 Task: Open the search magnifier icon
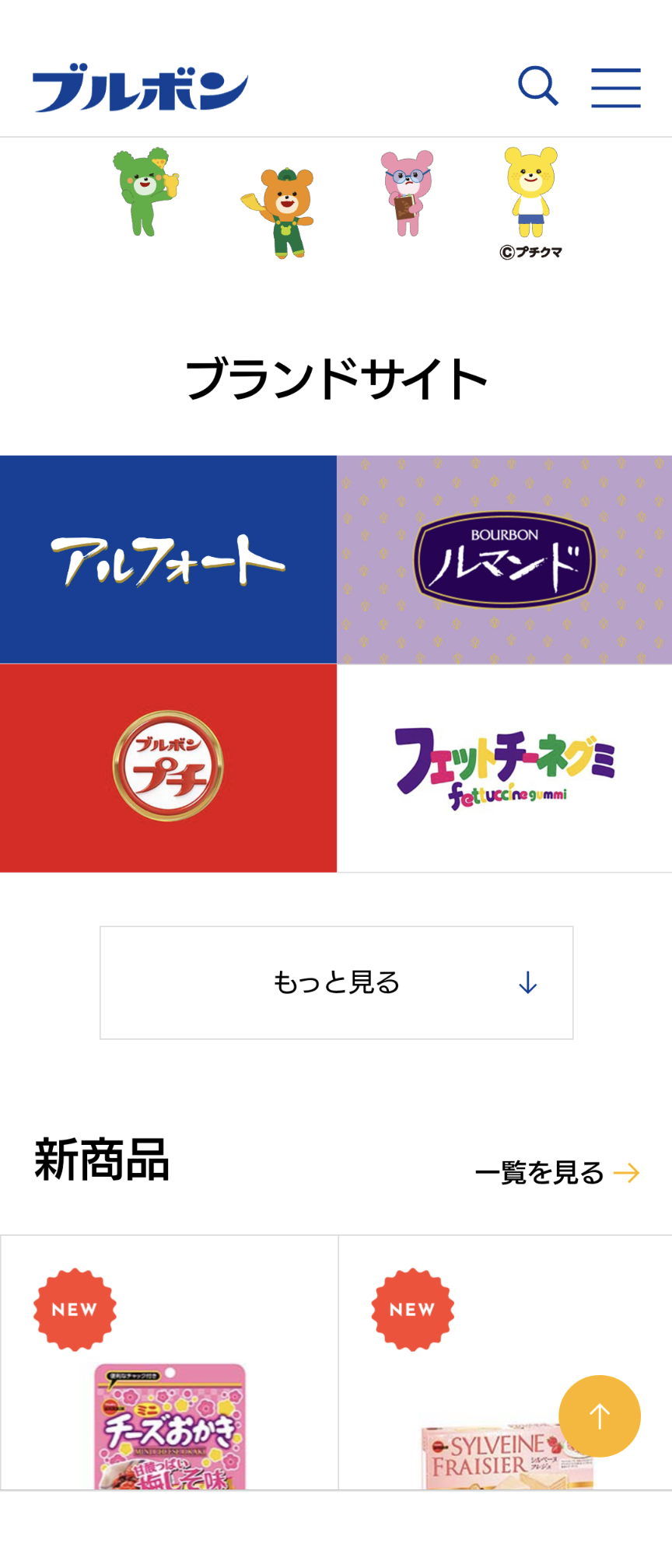click(x=538, y=86)
